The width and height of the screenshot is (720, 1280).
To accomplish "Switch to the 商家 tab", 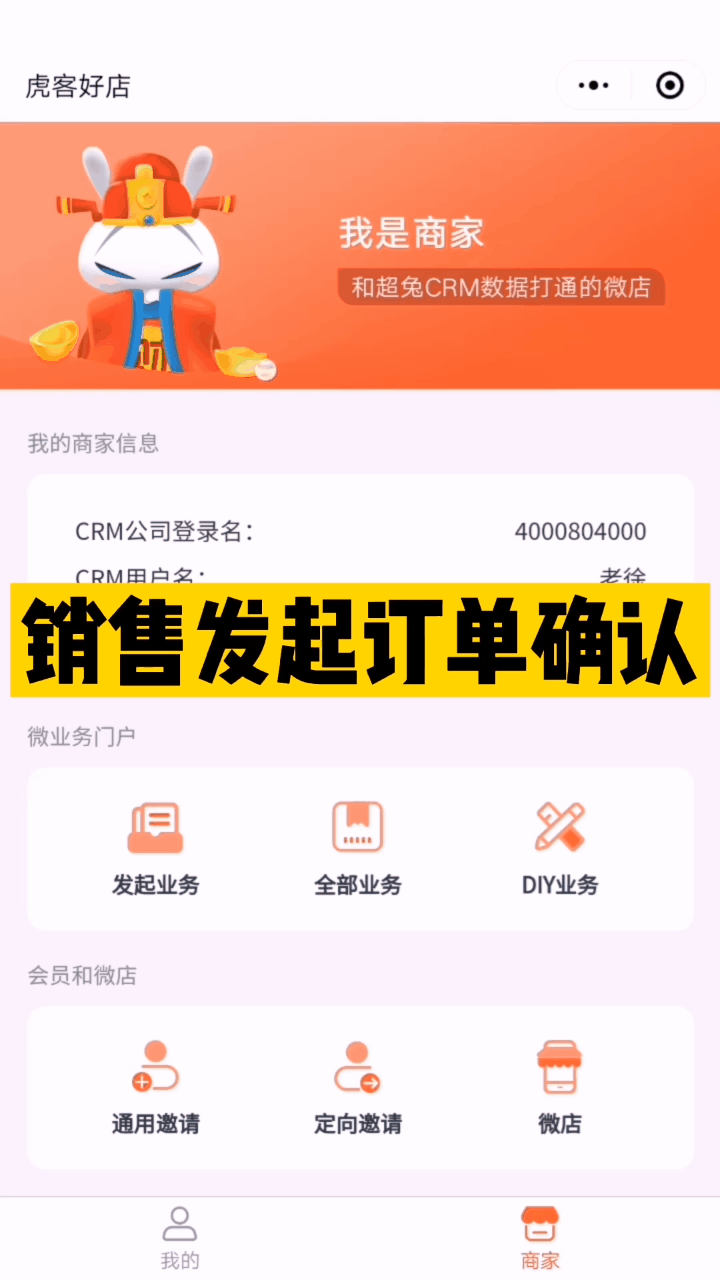I will (540, 1238).
